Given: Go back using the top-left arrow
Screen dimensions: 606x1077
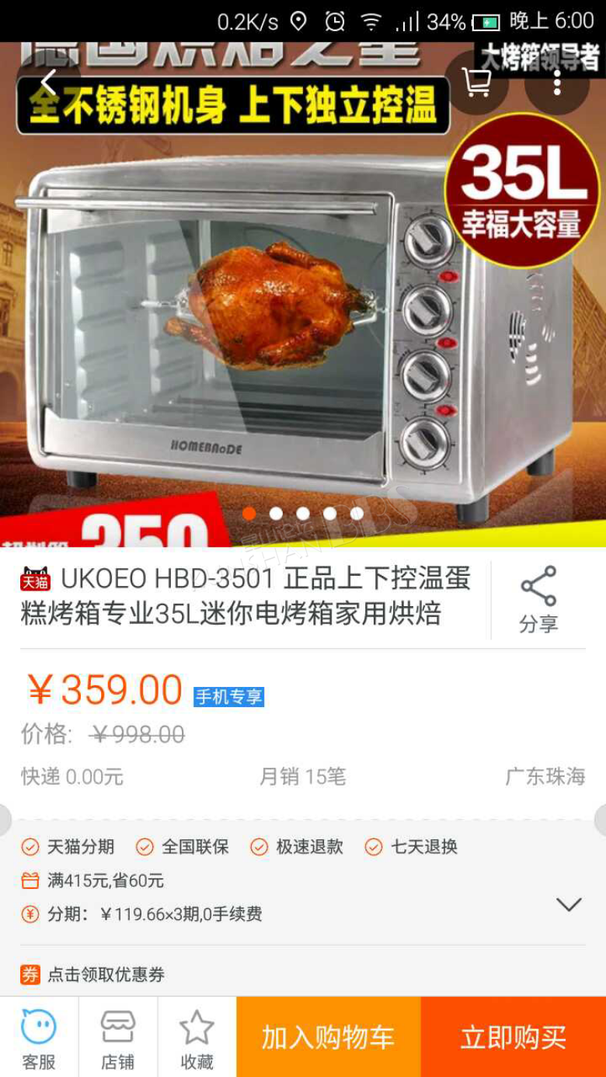Looking at the screenshot, I should click(x=48, y=82).
